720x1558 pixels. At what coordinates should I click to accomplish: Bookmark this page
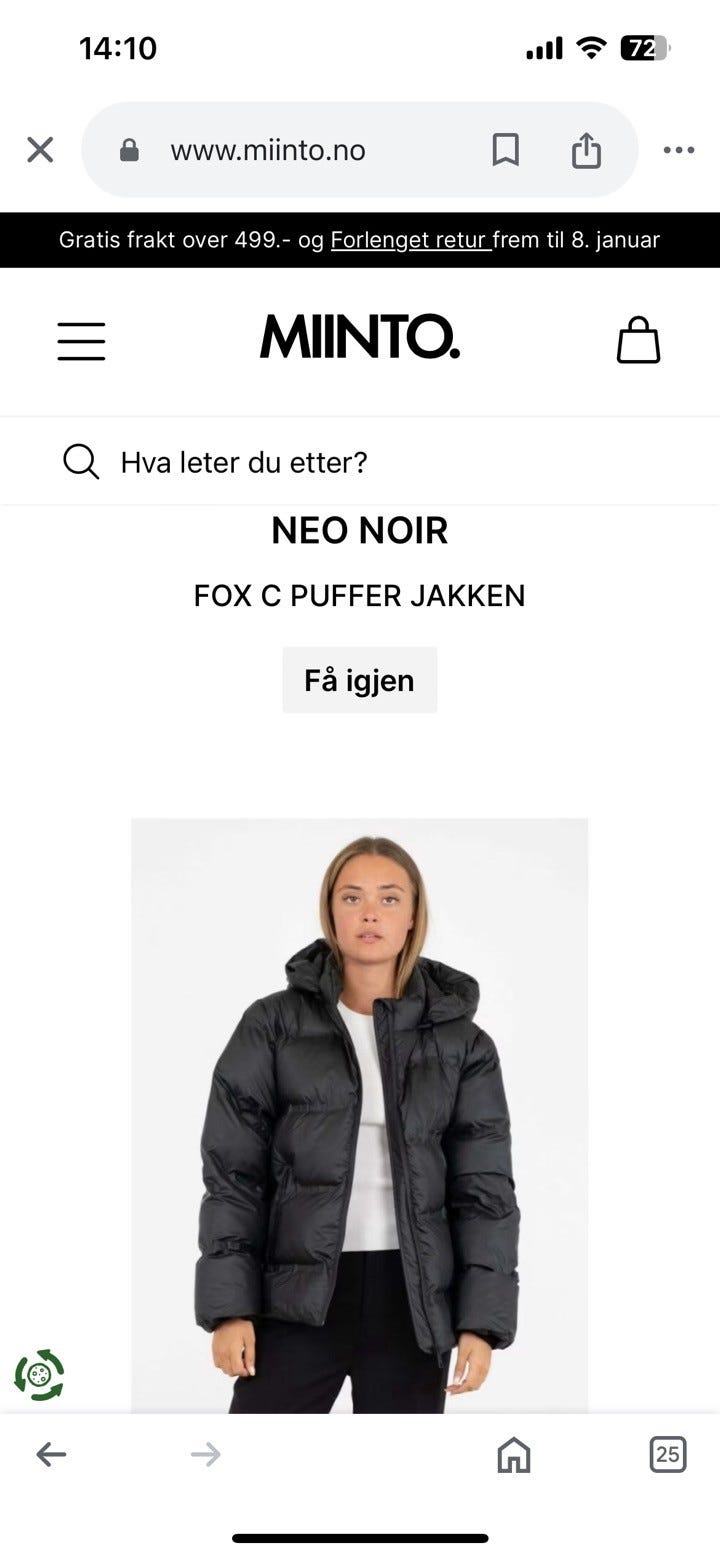(x=505, y=149)
